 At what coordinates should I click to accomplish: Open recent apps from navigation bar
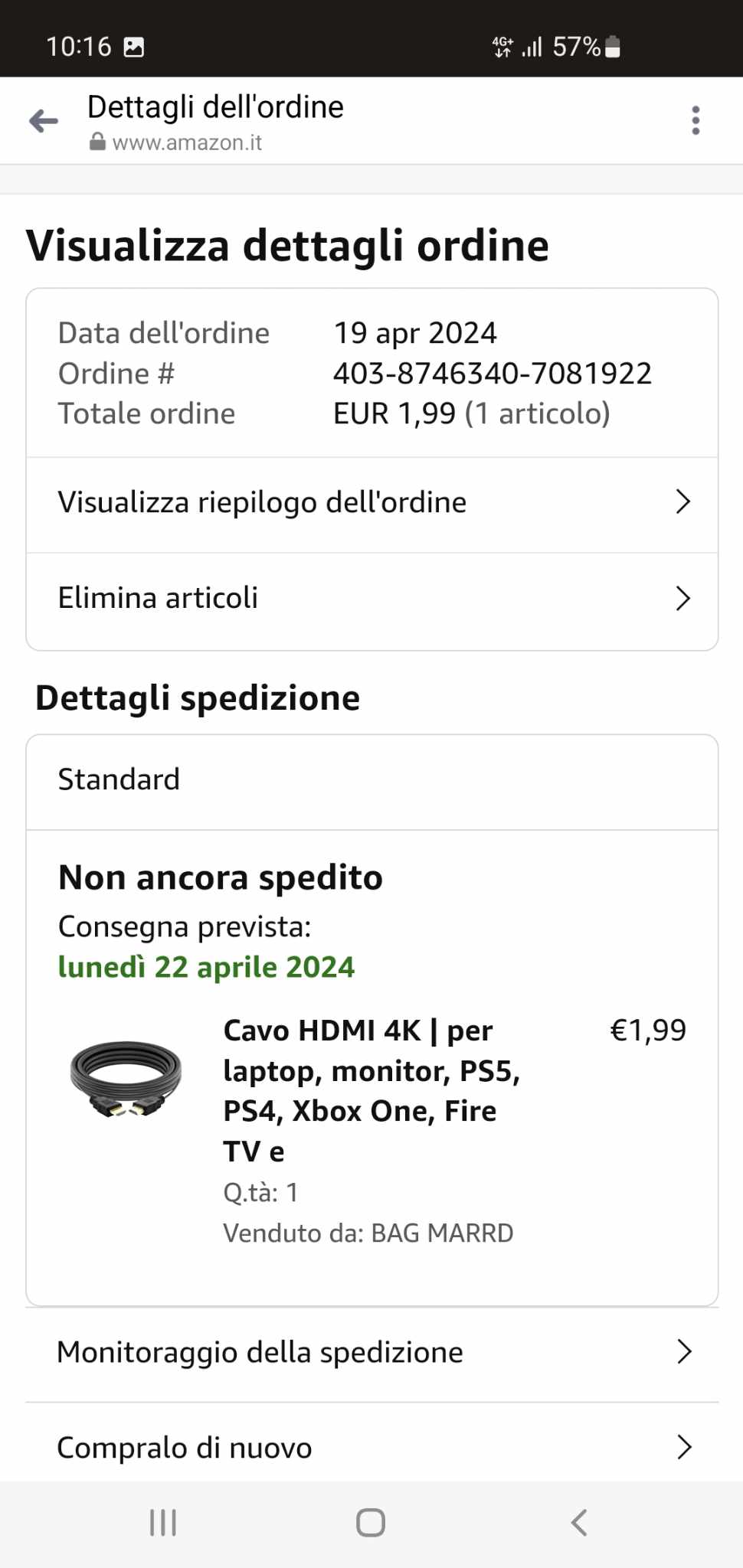pyautogui.click(x=163, y=1523)
